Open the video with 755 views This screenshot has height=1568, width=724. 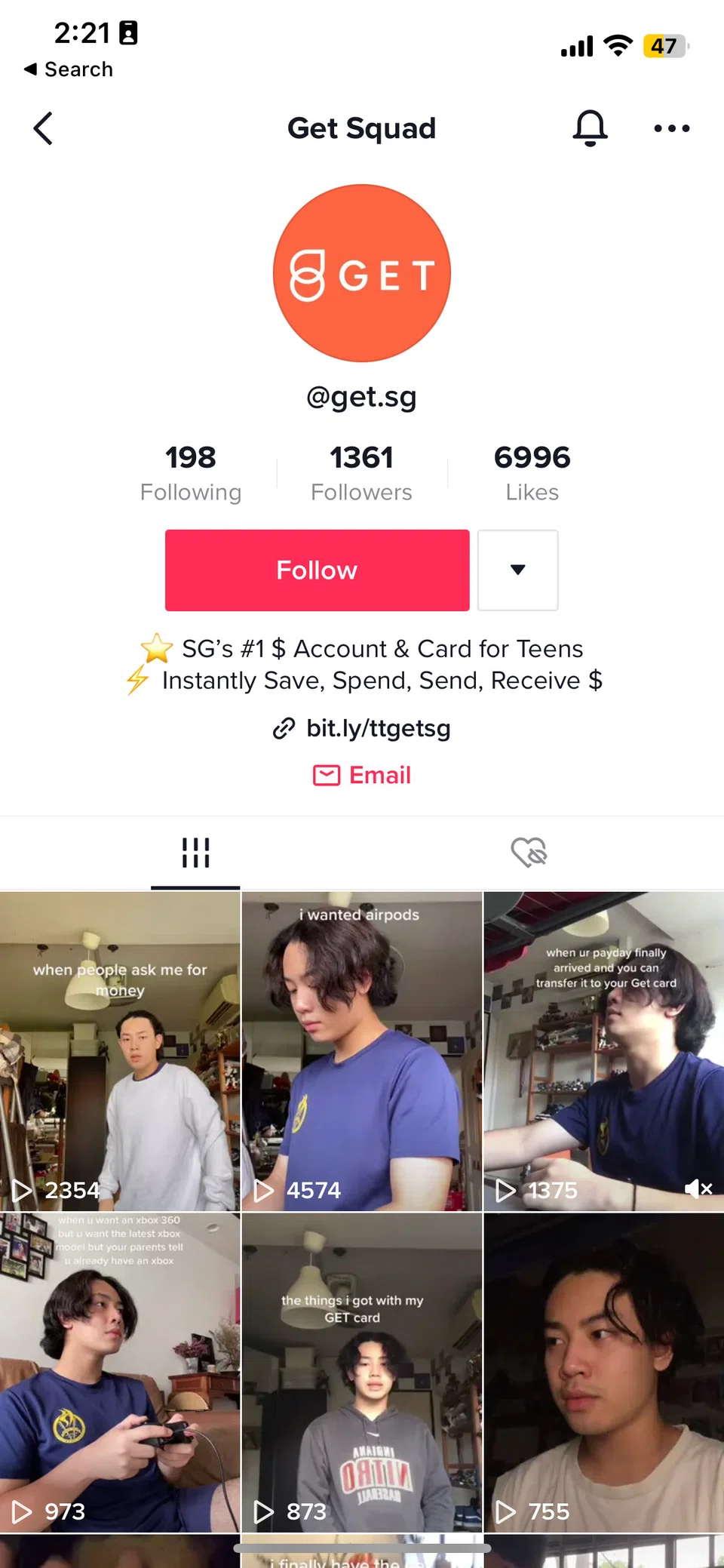click(x=603, y=1372)
